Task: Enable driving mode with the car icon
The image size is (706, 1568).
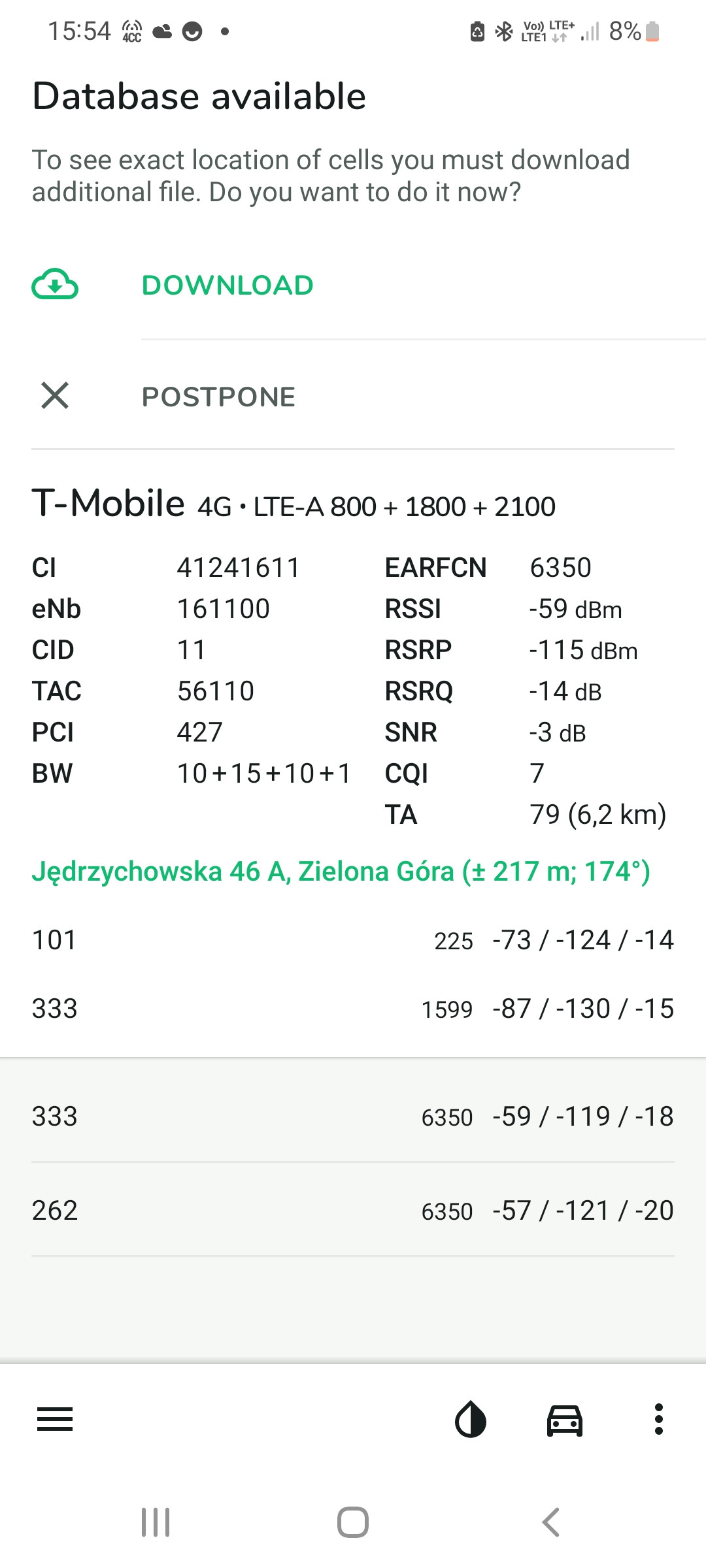Action: 563,1420
